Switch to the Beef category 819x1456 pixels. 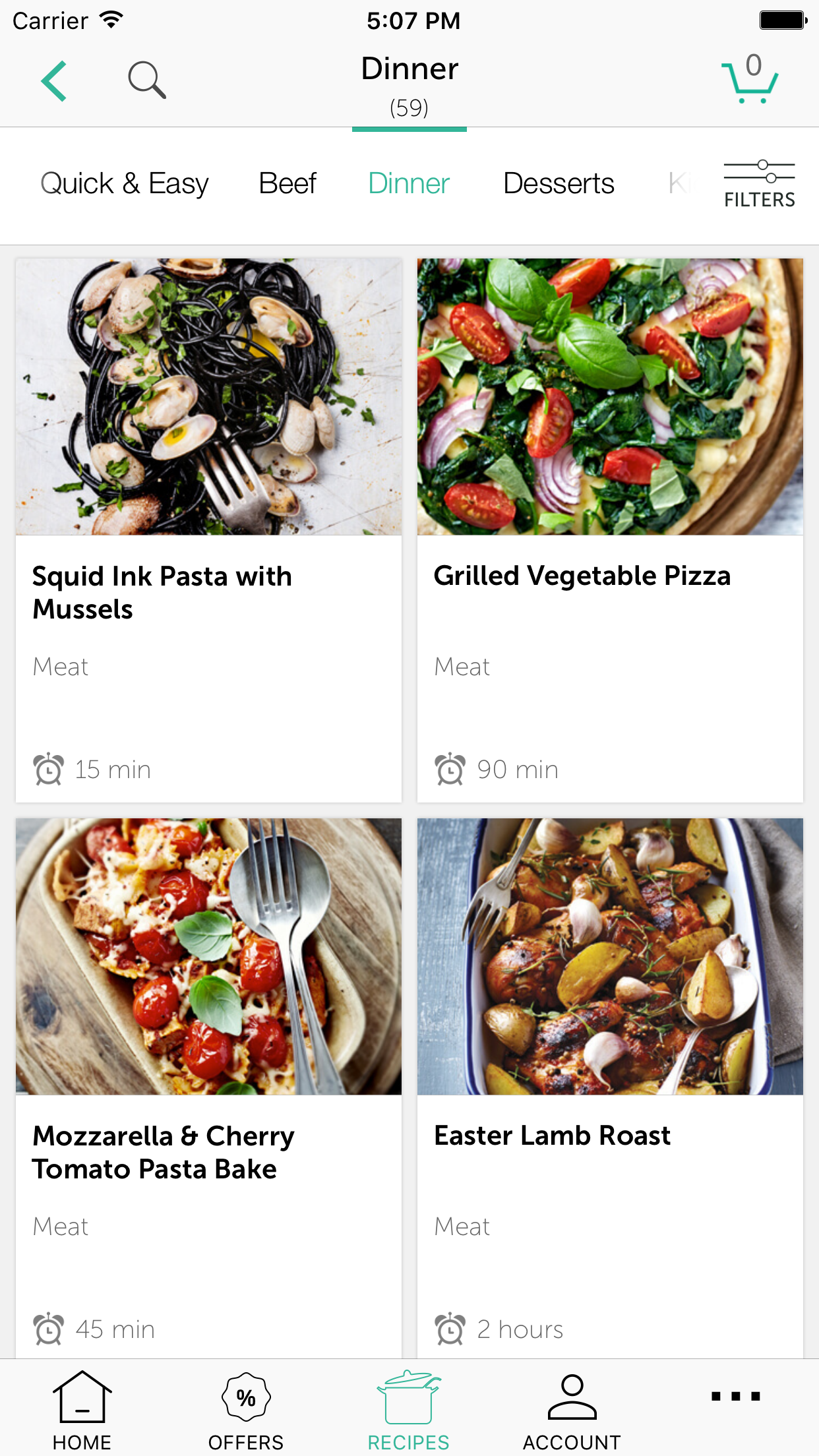tap(288, 183)
